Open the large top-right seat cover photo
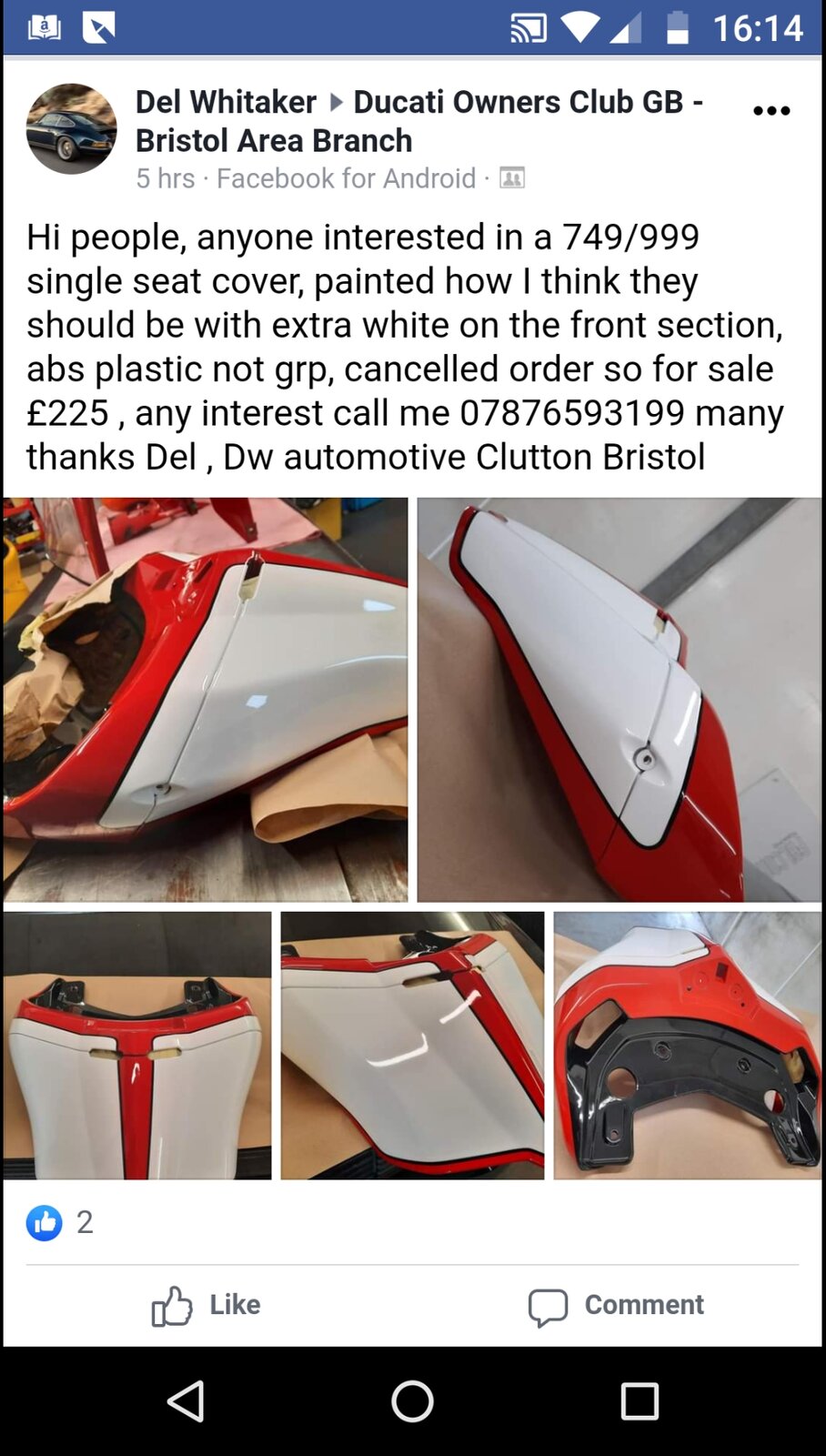The width and height of the screenshot is (826, 1456). pos(619,699)
